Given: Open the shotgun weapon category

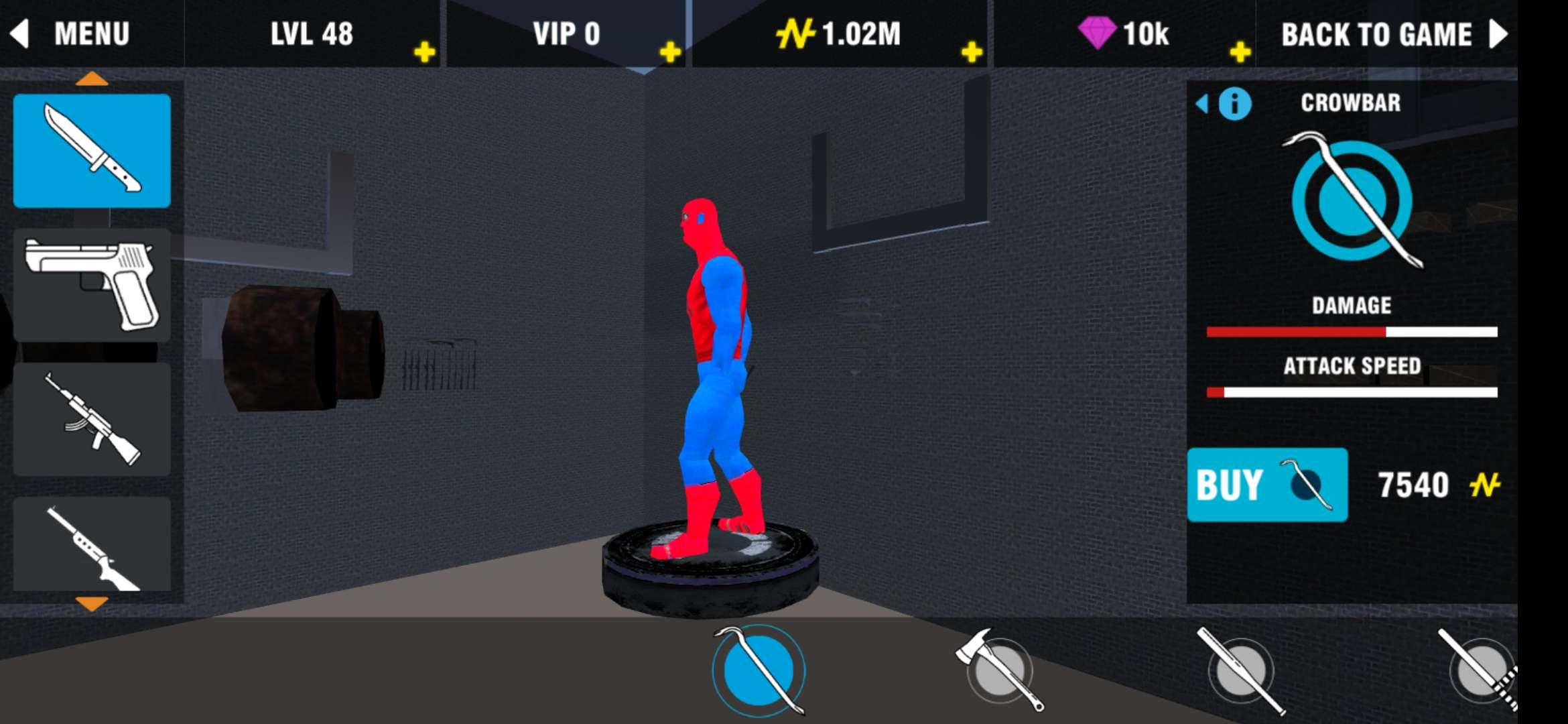Looking at the screenshot, I should (92, 544).
